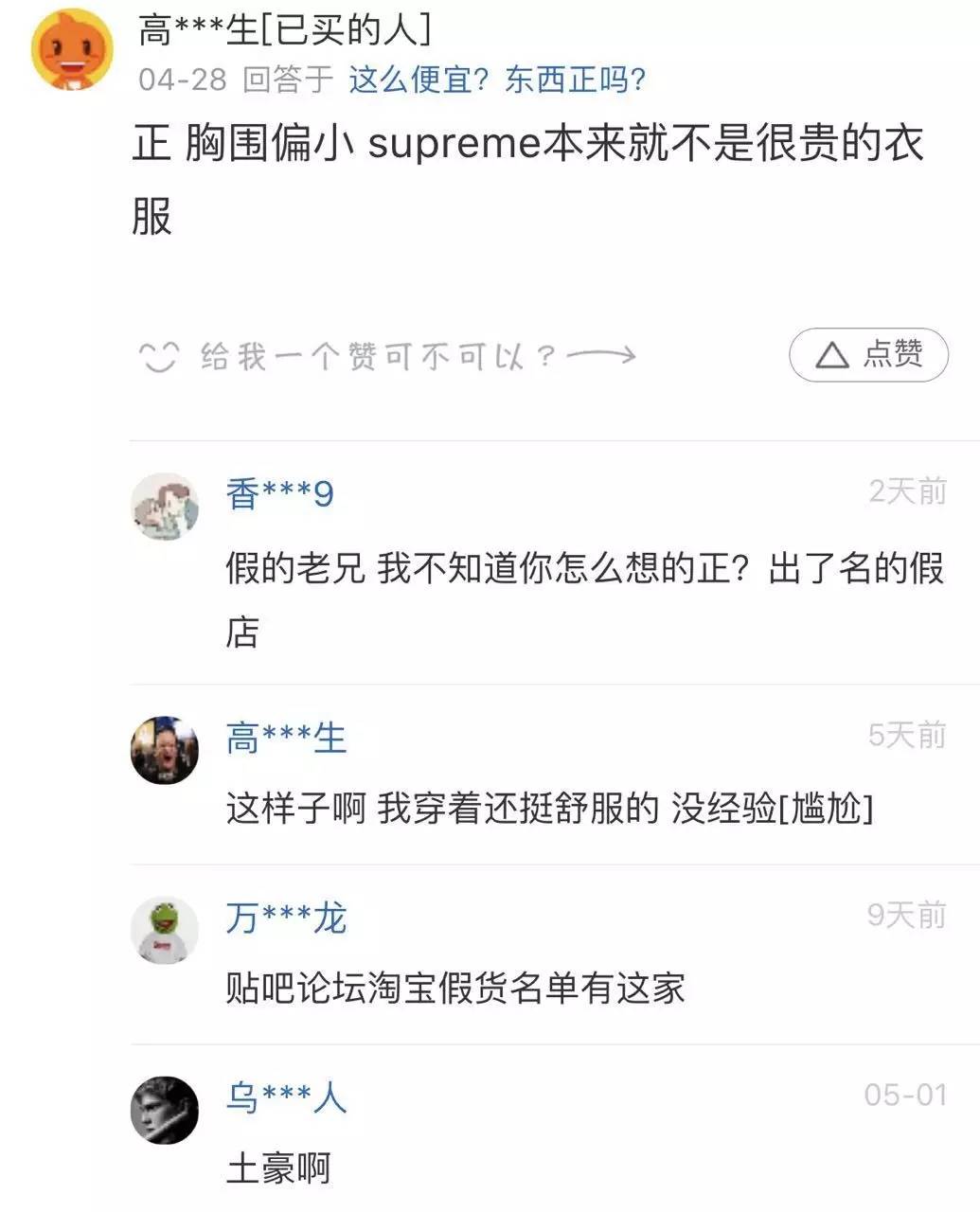Image resolution: width=980 pixels, height=1212 pixels.
Task: Select the pixel-art avatar of 香***9
Action: pyautogui.click(x=164, y=505)
